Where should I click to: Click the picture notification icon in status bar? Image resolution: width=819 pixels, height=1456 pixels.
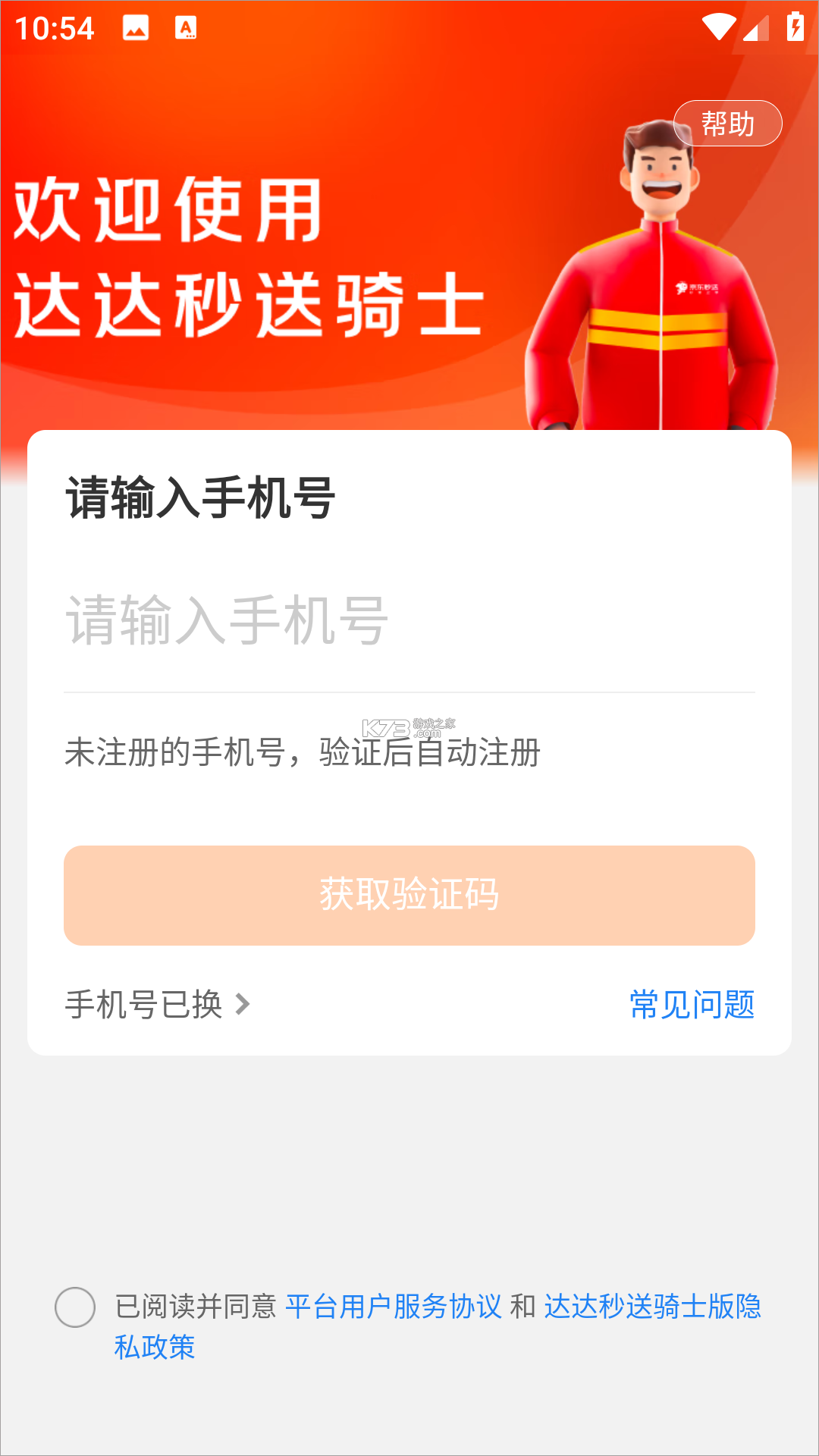(x=135, y=27)
